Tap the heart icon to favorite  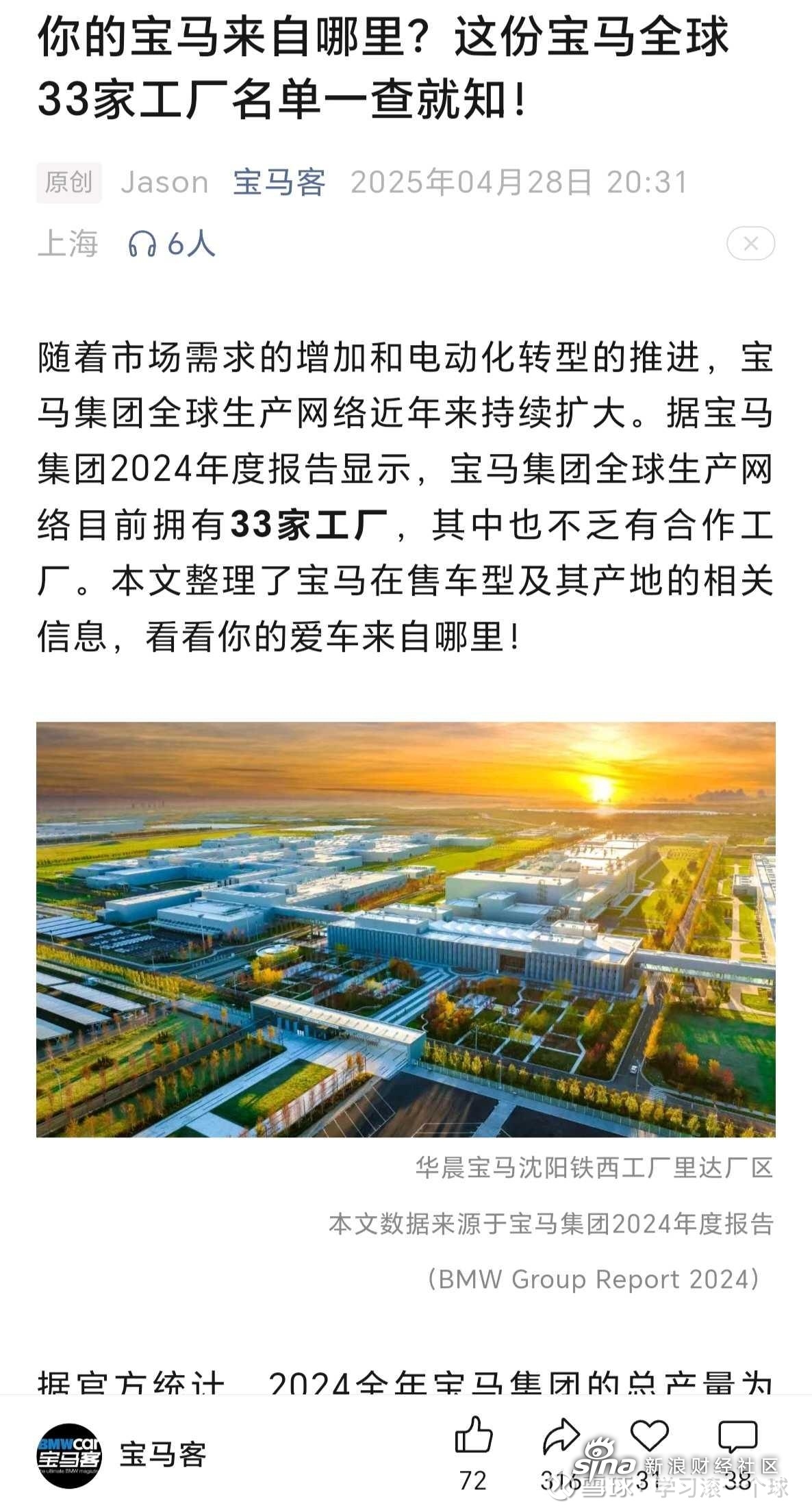coord(649,1435)
